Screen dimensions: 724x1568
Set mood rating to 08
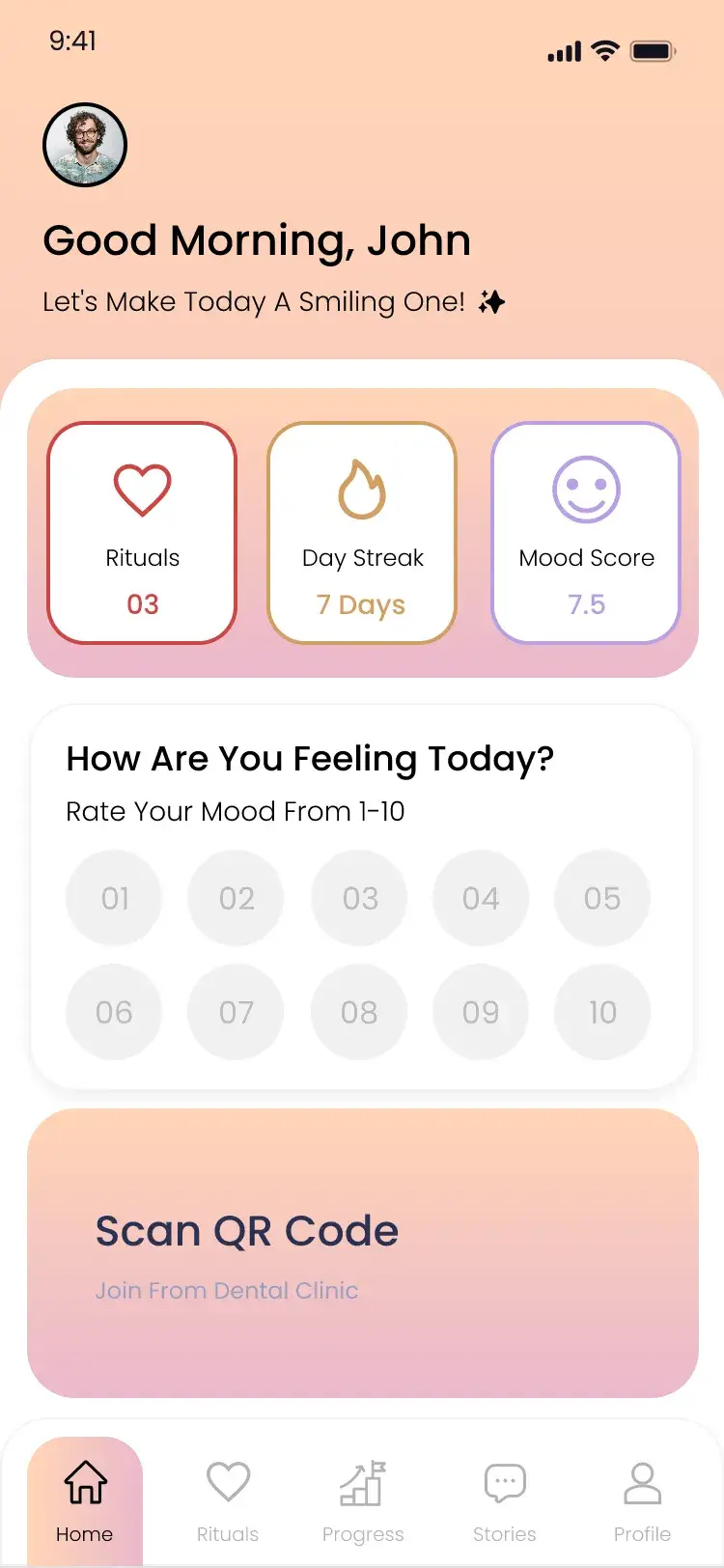(x=359, y=1012)
